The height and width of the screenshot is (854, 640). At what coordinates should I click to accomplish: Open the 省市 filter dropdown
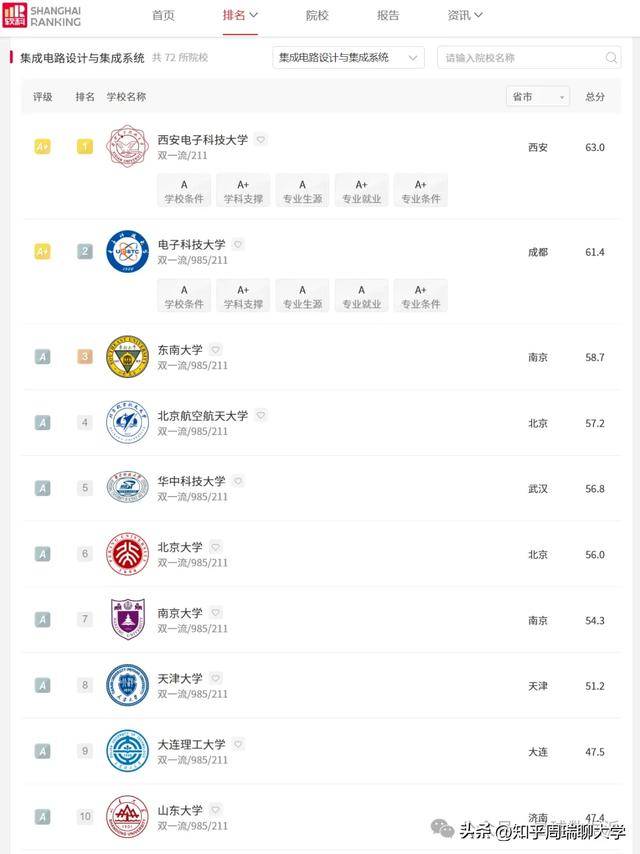[x=538, y=97]
